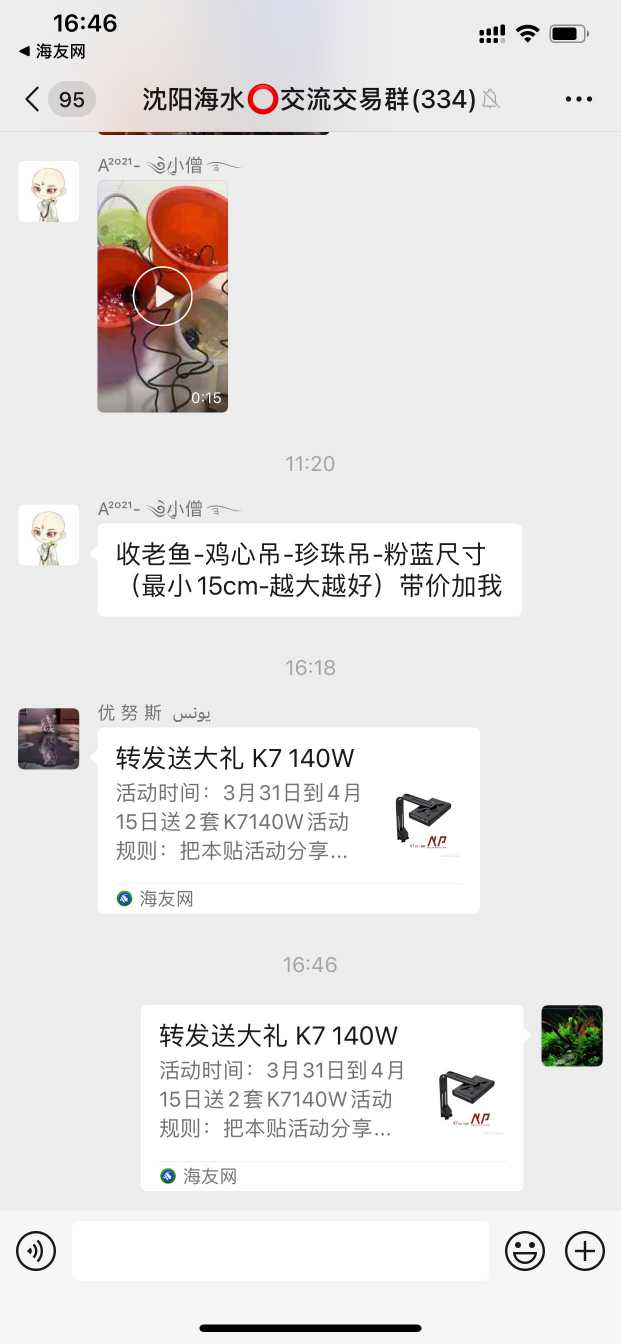Open 优努斯's shared K7 140W link card

(288, 819)
